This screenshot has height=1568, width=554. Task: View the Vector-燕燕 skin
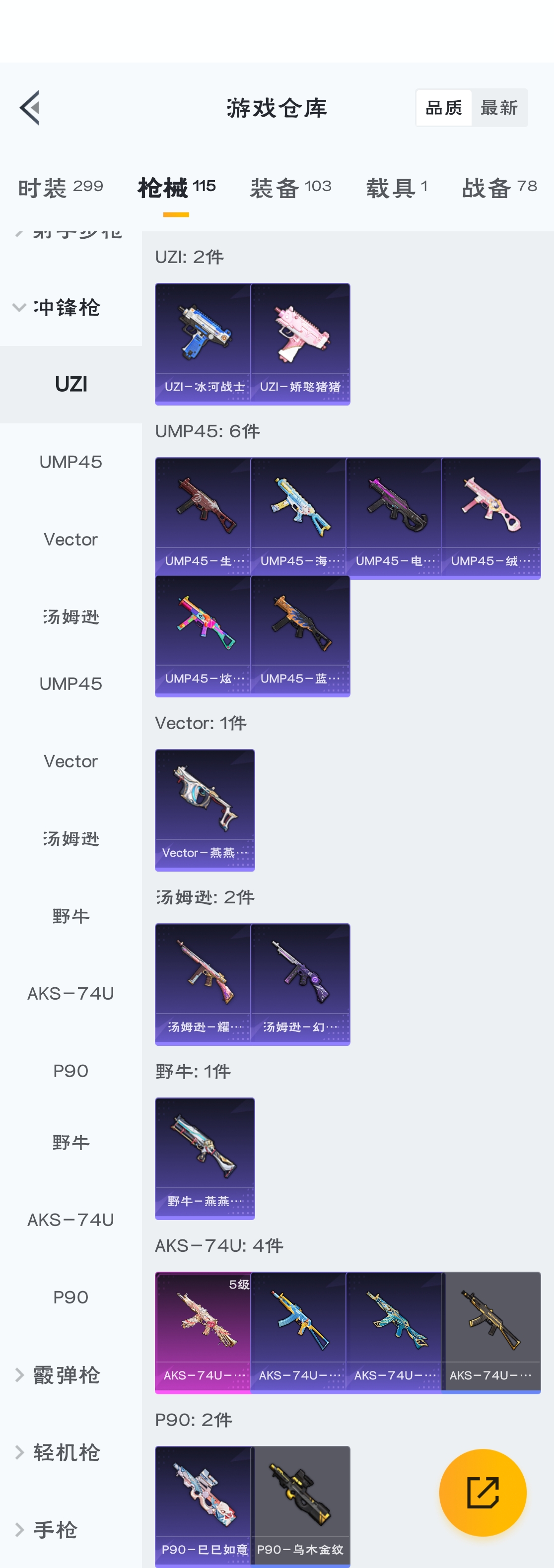[x=205, y=810]
